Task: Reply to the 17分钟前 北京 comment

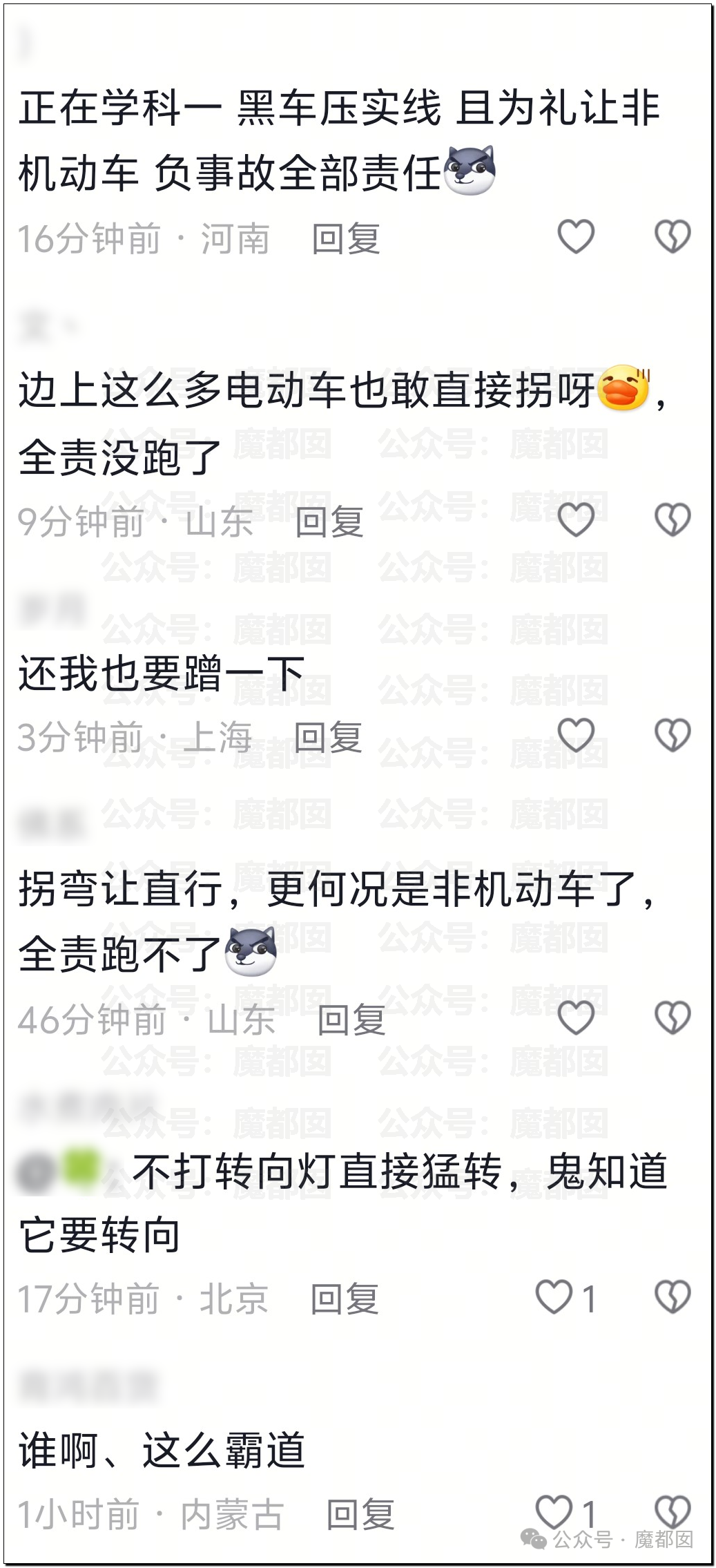Action: point(345,1299)
